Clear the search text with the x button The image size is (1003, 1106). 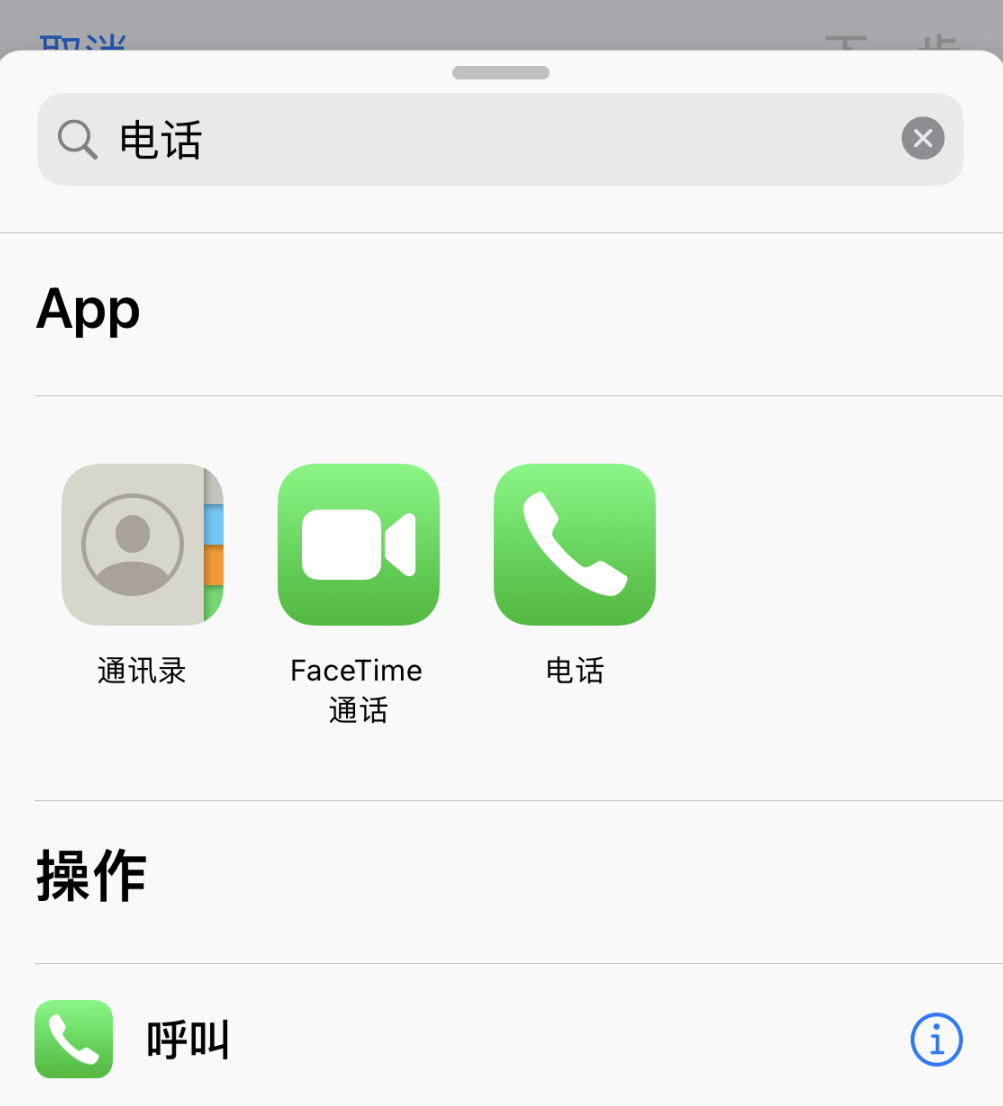tap(921, 138)
